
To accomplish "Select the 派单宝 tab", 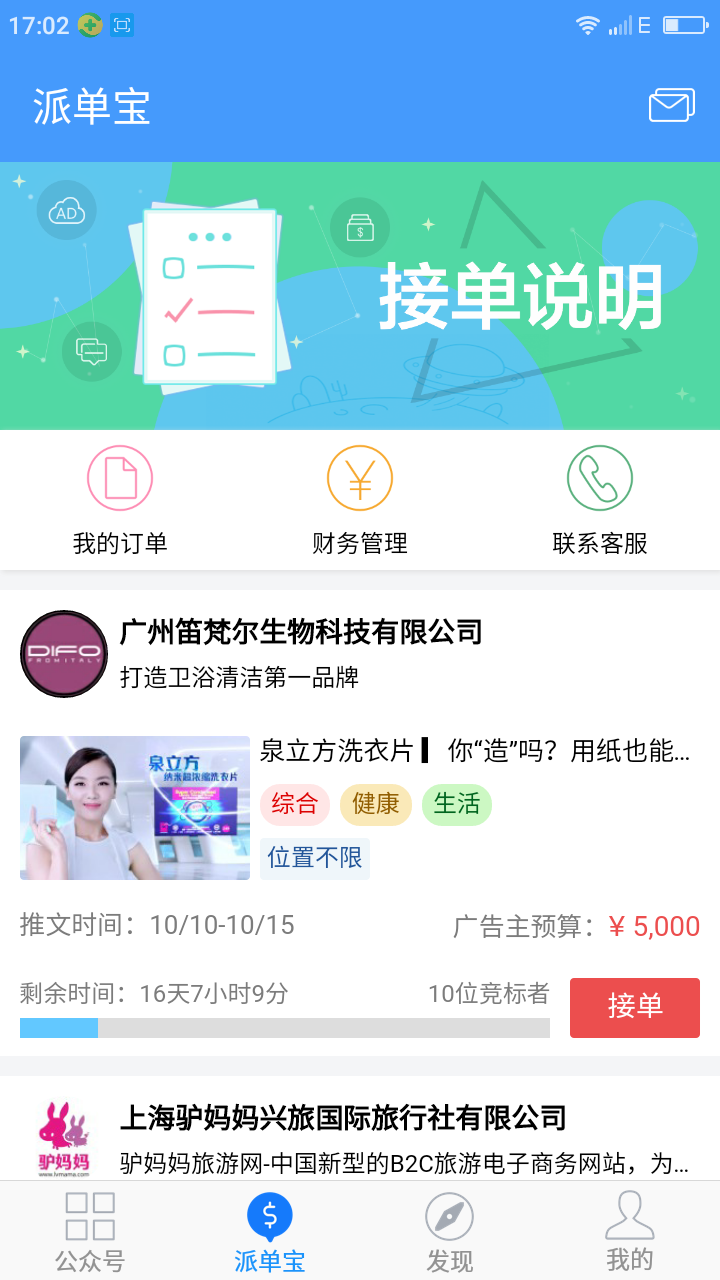I will 270,1231.
